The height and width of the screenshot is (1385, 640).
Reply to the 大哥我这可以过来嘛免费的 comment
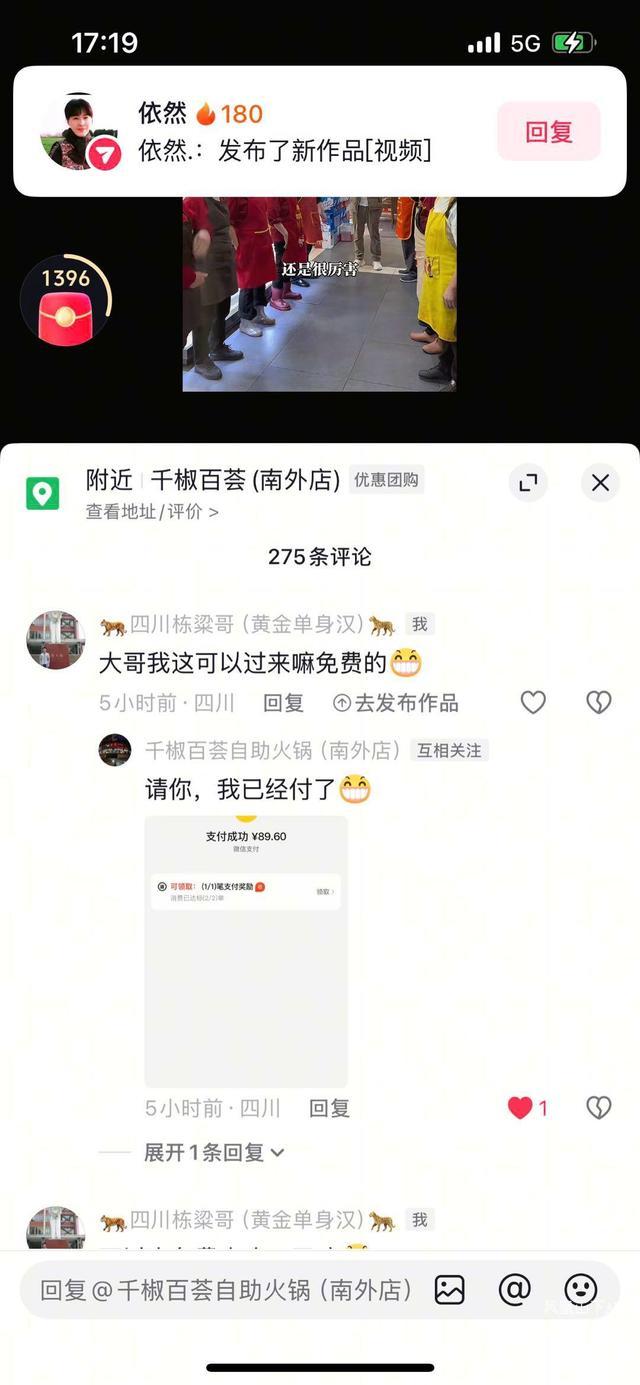coord(283,703)
